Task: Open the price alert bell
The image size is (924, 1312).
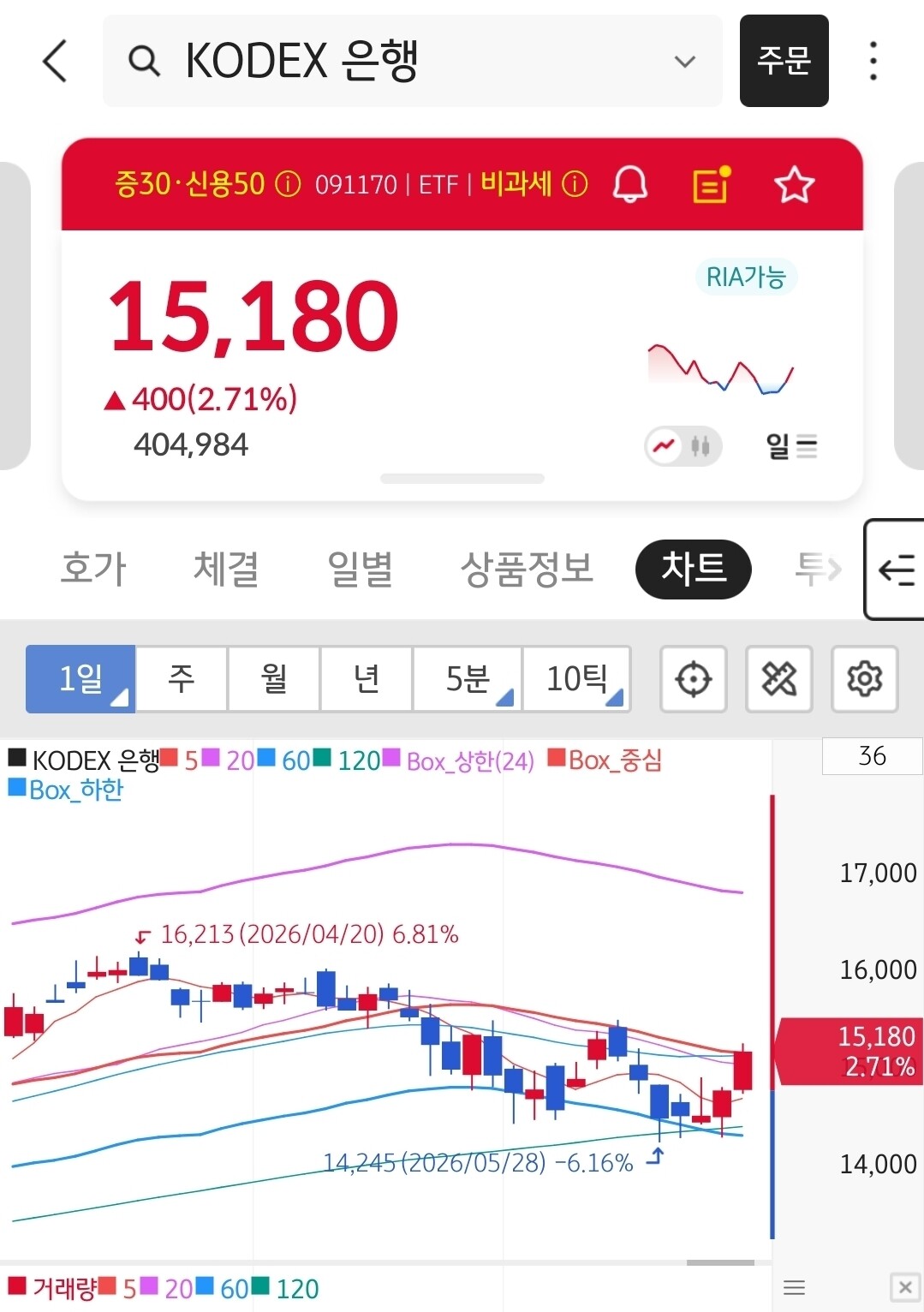Action: [630, 184]
